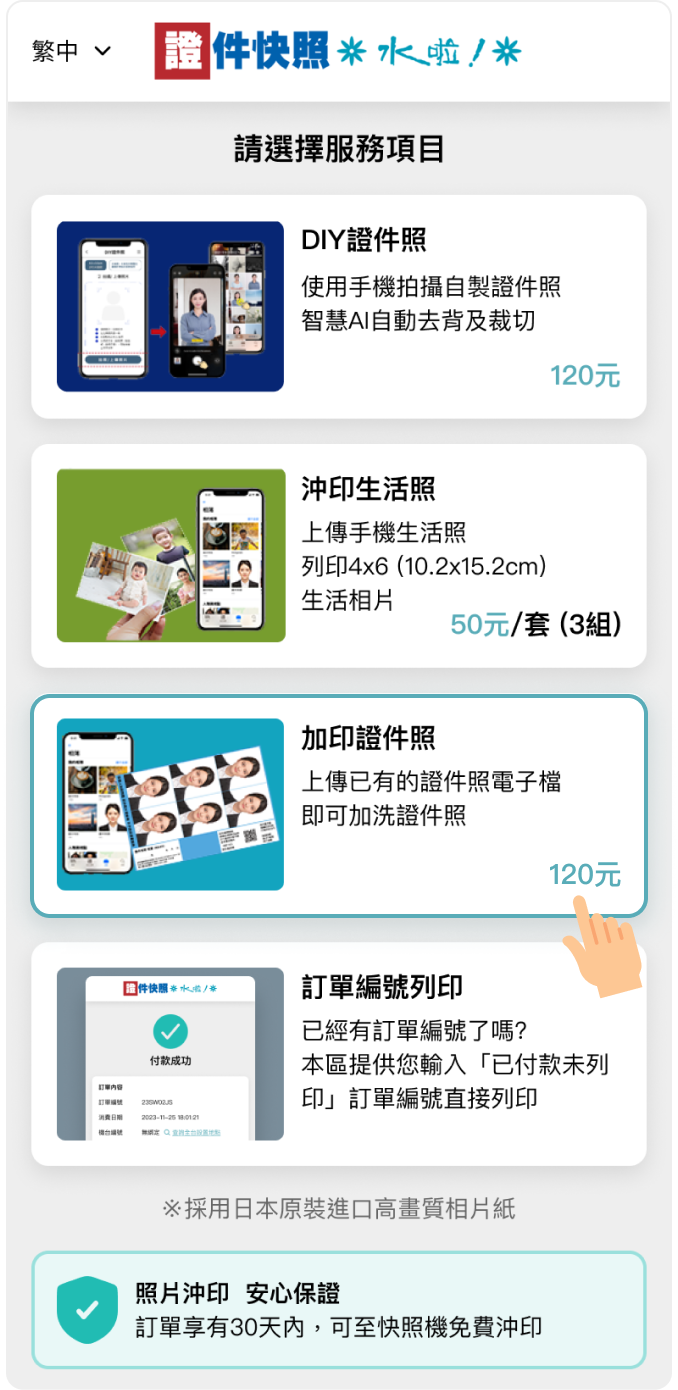Screen dimensions: 678x1390
Task: Open the 訂單編號列印 order number card
Action: (338, 1053)
